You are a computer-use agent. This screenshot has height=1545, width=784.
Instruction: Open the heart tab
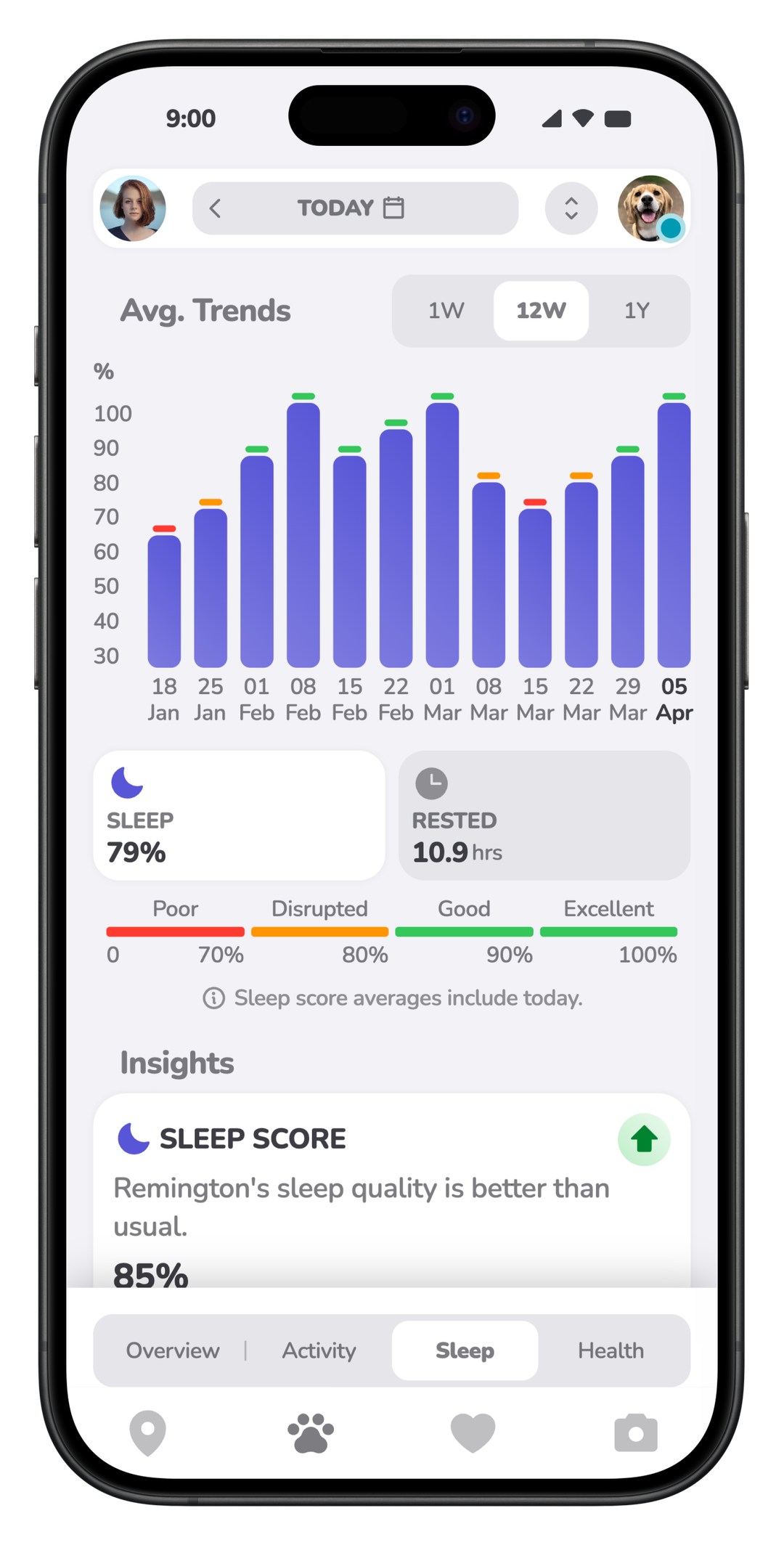tap(473, 1432)
